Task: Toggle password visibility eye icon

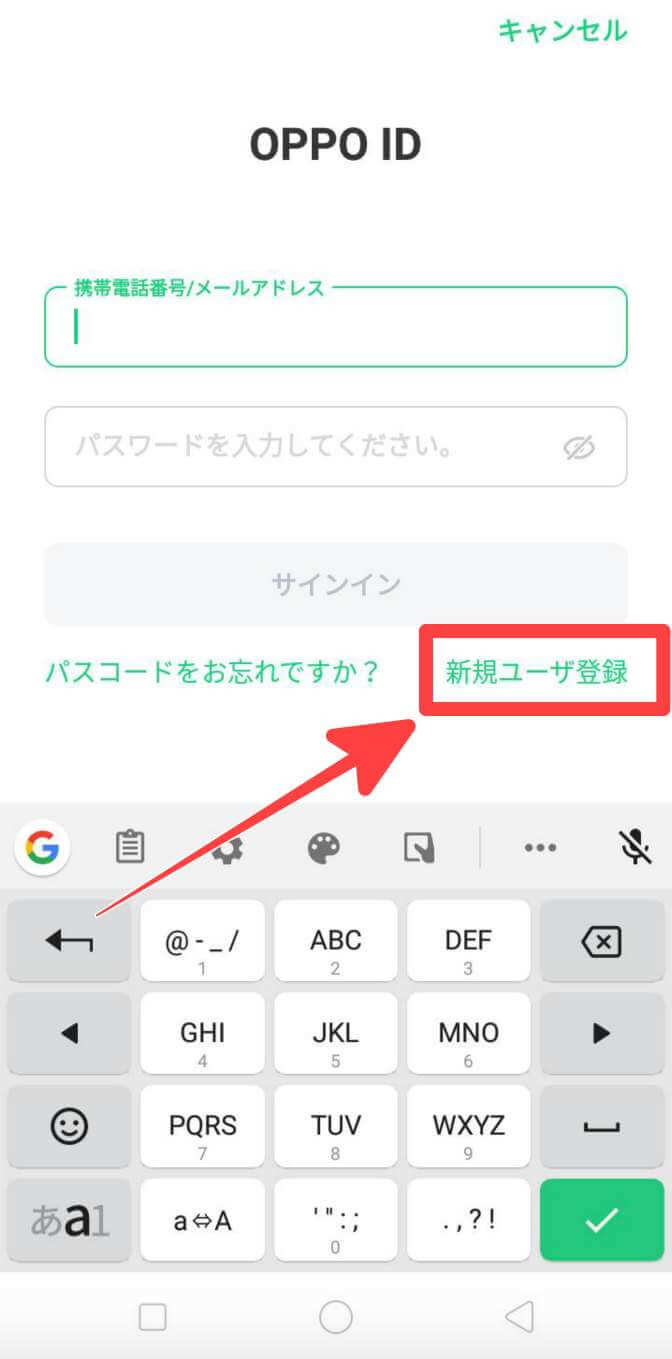Action: click(x=579, y=448)
